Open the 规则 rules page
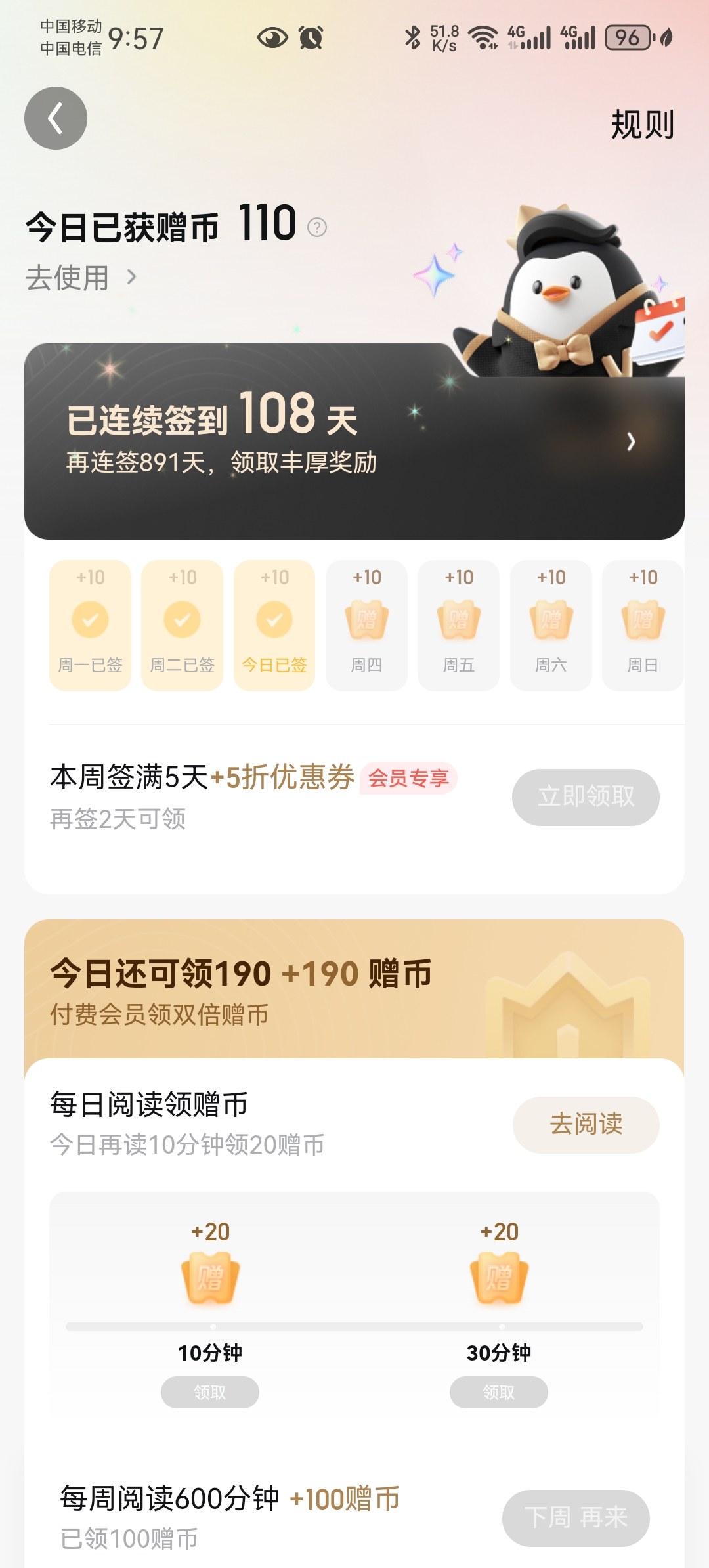The width and height of the screenshot is (709, 1568). click(x=642, y=124)
